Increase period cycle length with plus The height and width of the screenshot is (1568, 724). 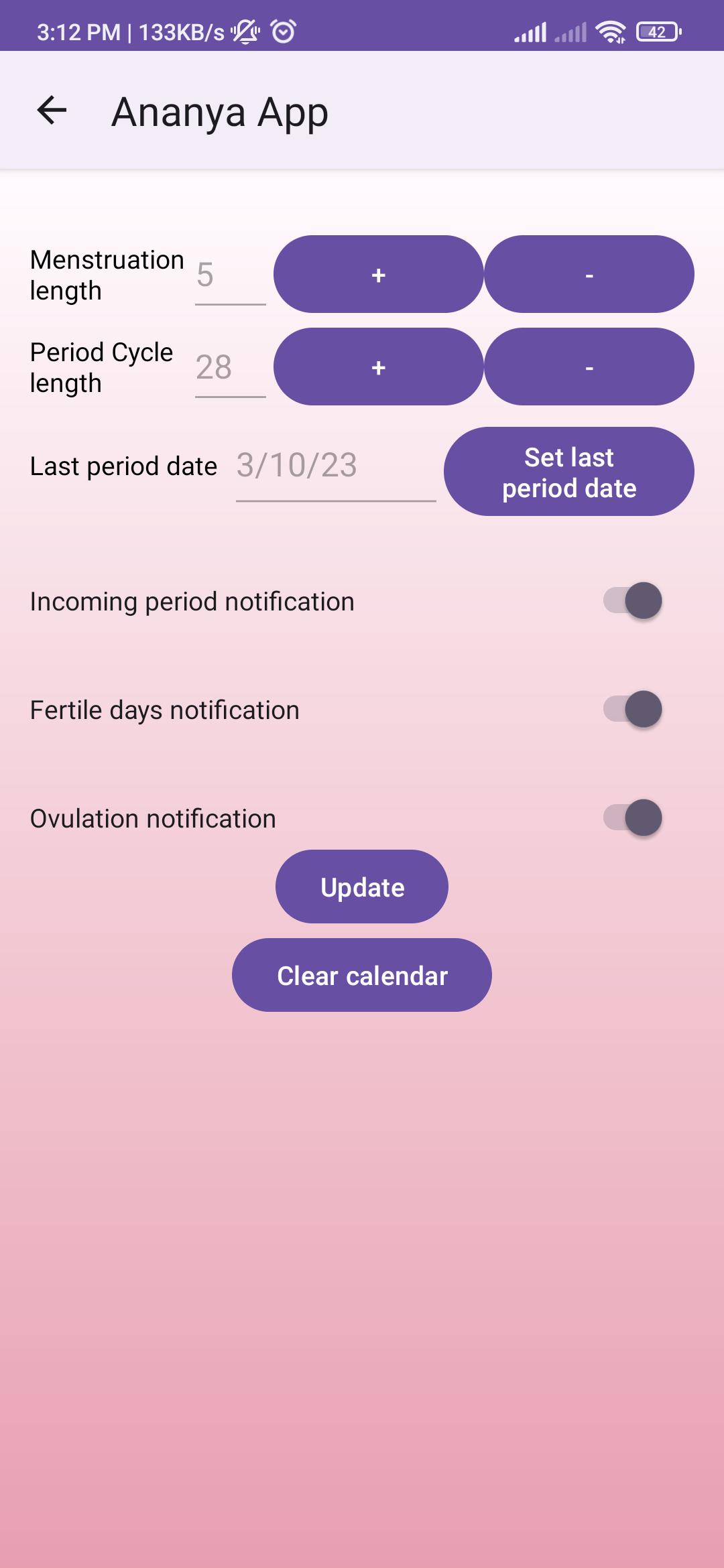coord(379,367)
